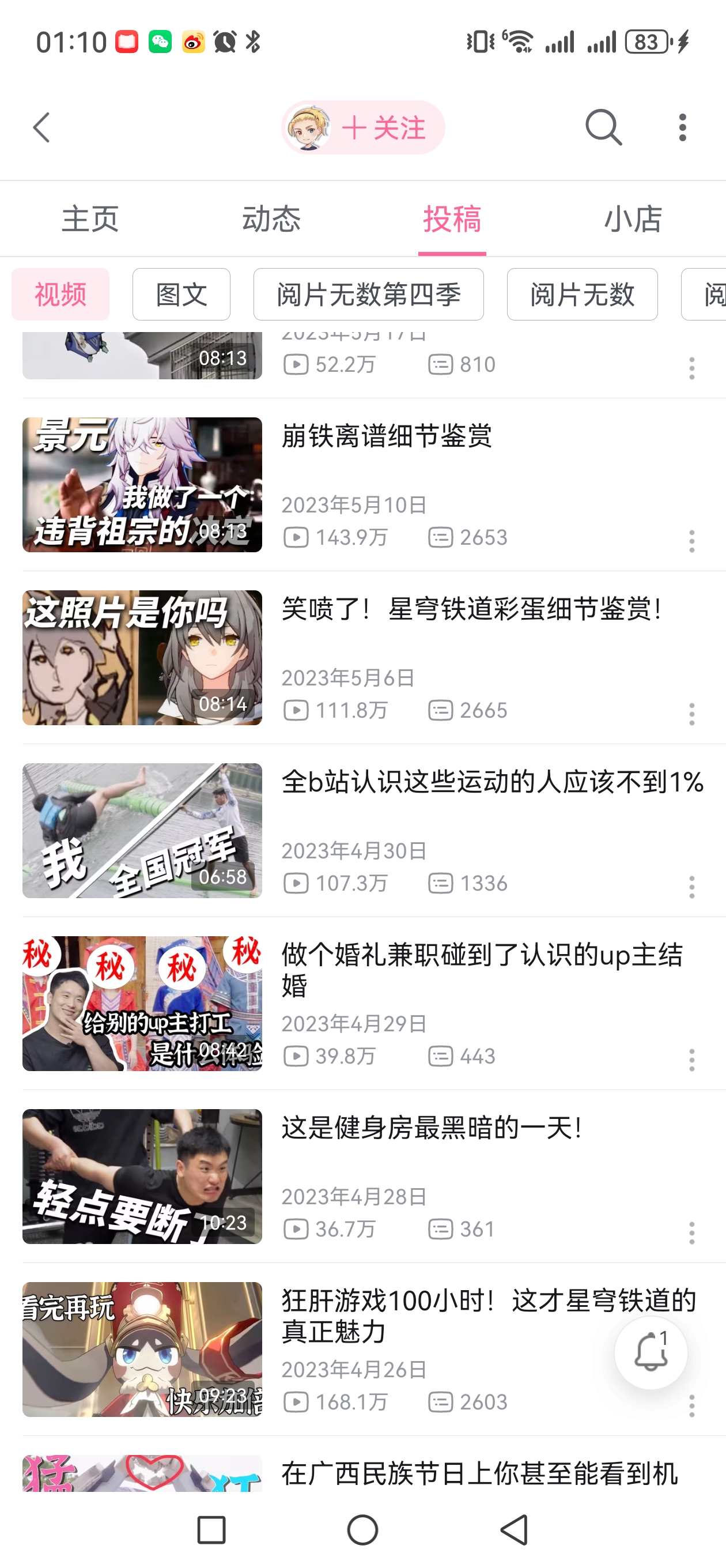Open more options for 崩铁离谱细节鉴赏
Image resolution: width=726 pixels, height=1568 pixels.
point(691,541)
